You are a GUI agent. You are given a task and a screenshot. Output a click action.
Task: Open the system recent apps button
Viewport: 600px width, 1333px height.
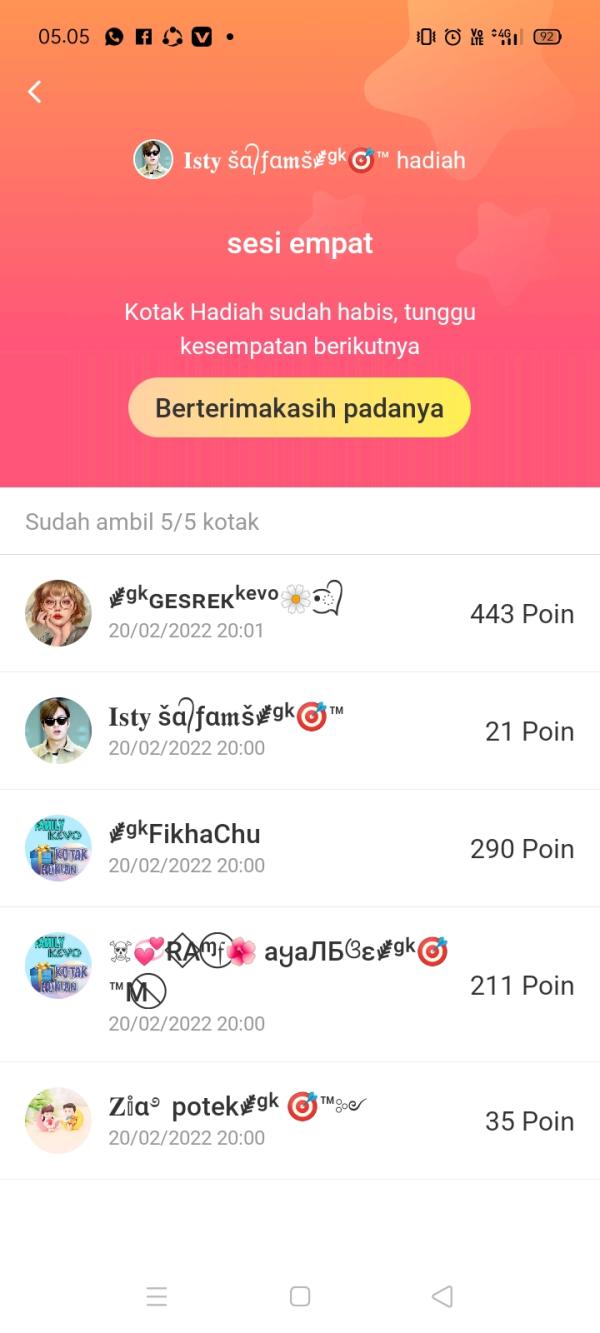tap(157, 1296)
